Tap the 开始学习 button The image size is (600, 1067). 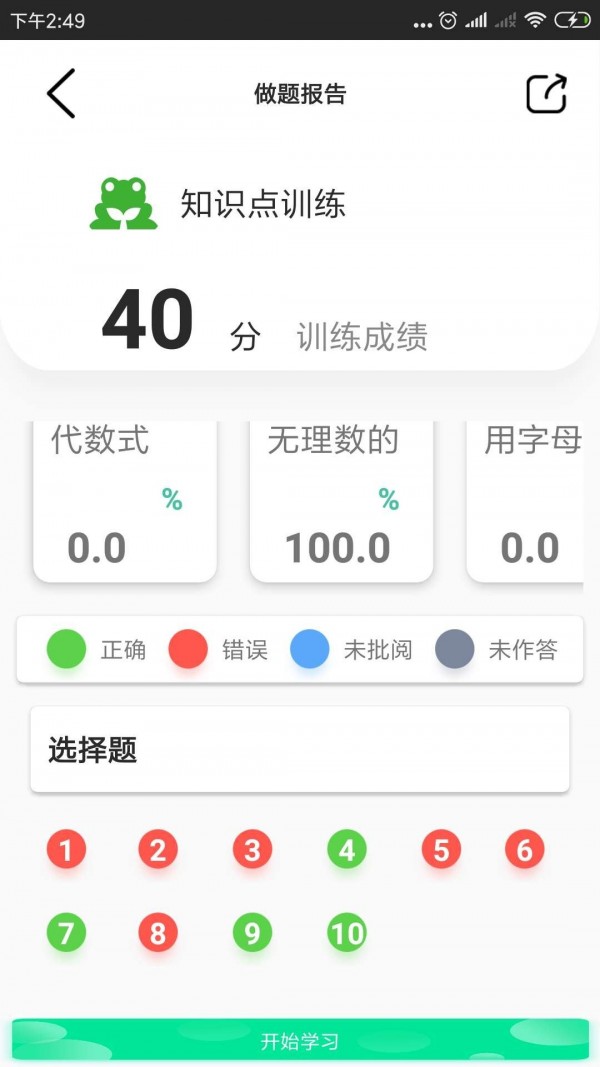[x=300, y=1040]
